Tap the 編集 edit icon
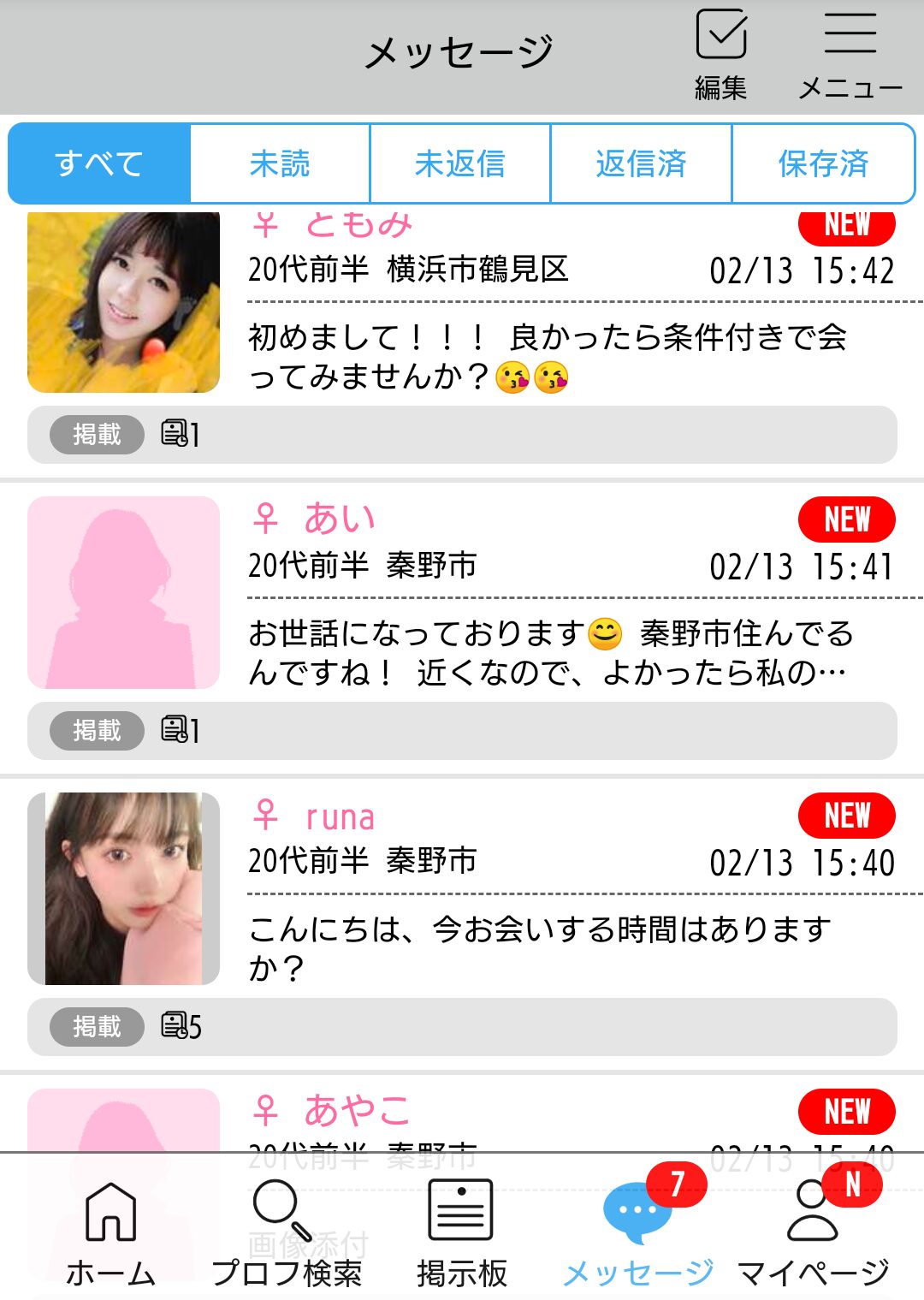Screen dimensions: 924x1300 (x=720, y=53)
